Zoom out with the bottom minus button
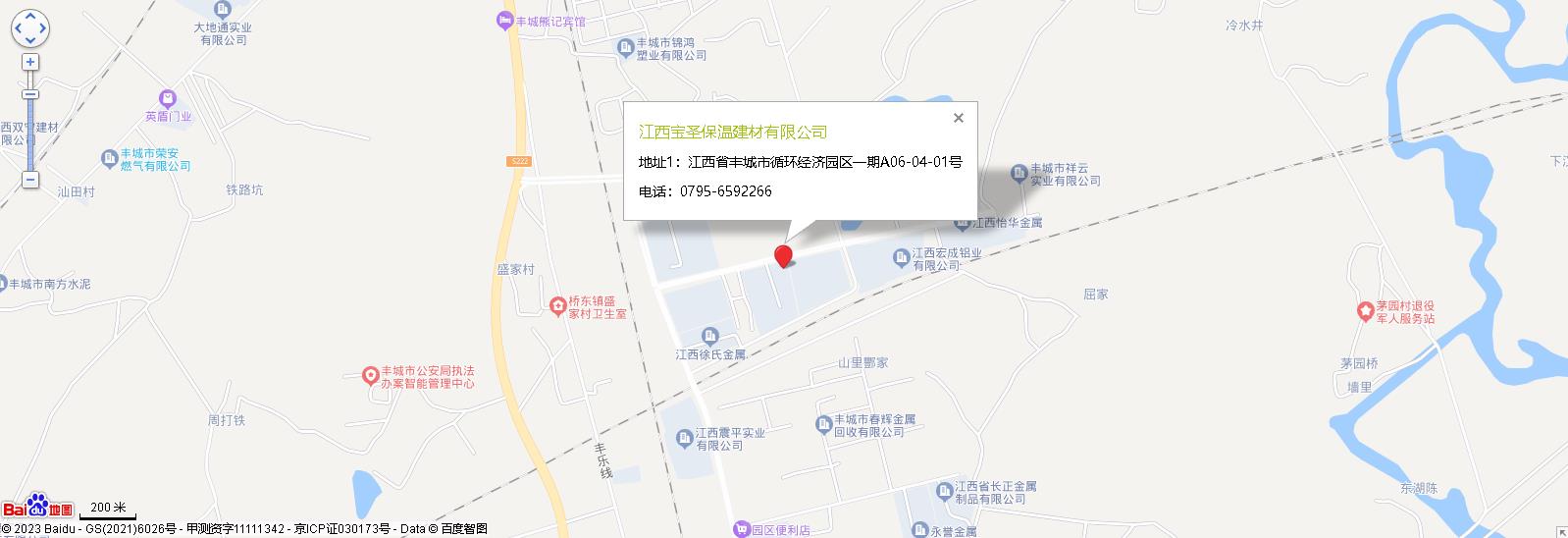This screenshot has height=538, width=1568. point(30,181)
